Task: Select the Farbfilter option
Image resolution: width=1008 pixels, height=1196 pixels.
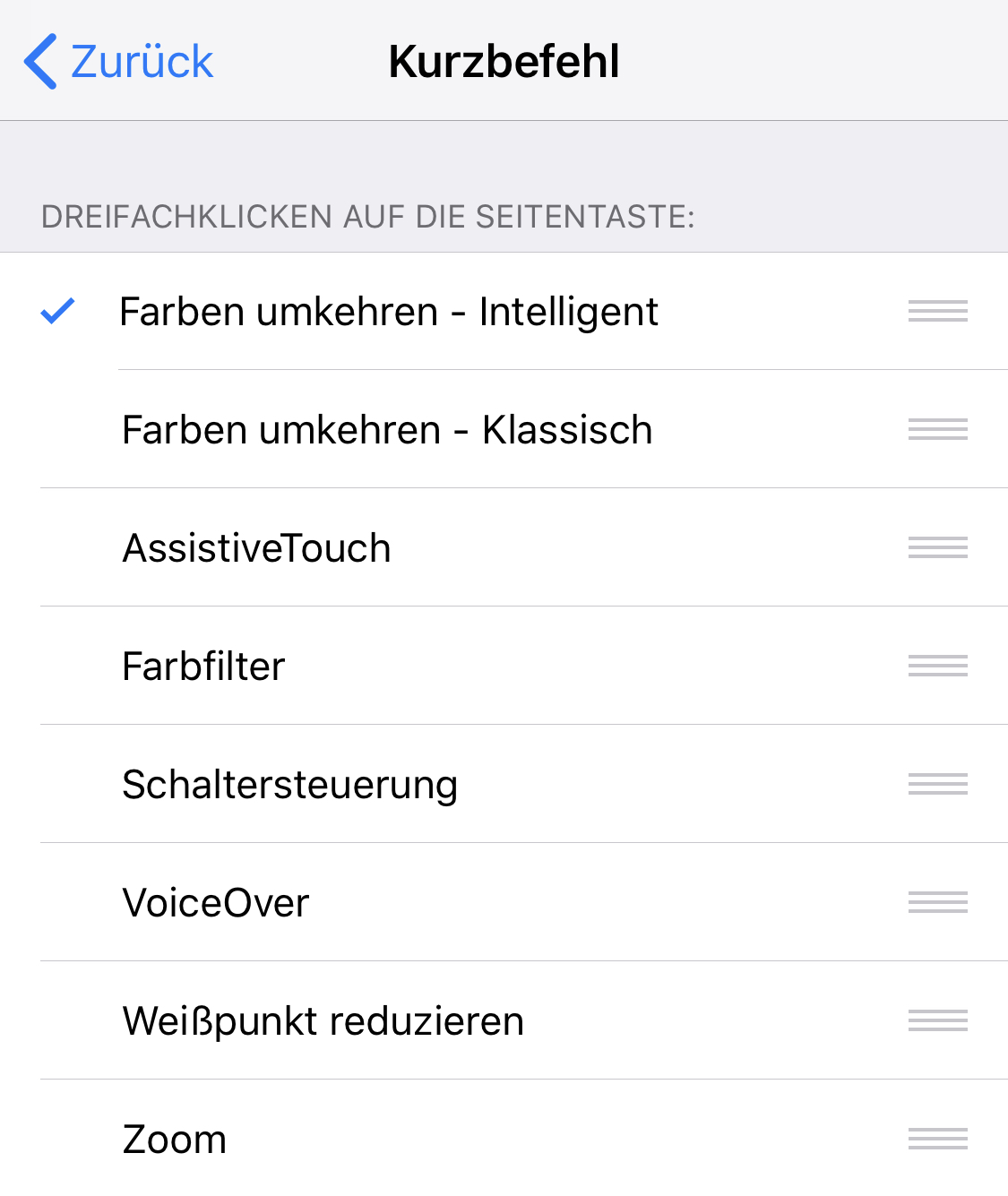Action: point(204,667)
